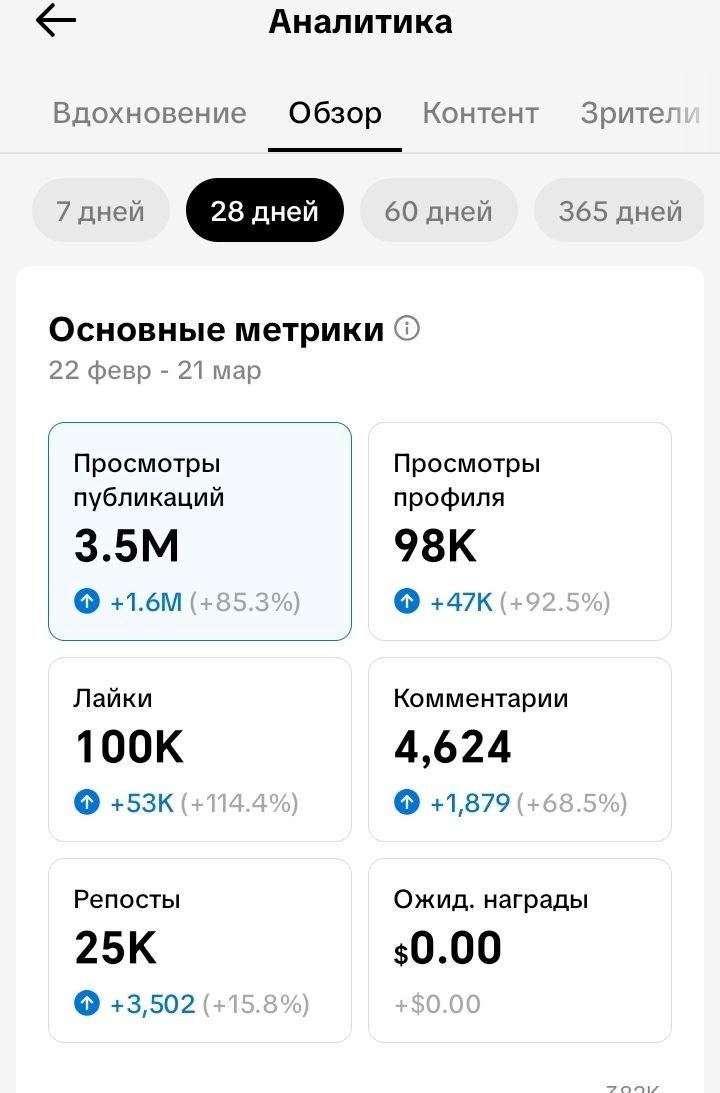Switch to the Вдохновение tab
The image size is (720, 1093).
[149, 113]
